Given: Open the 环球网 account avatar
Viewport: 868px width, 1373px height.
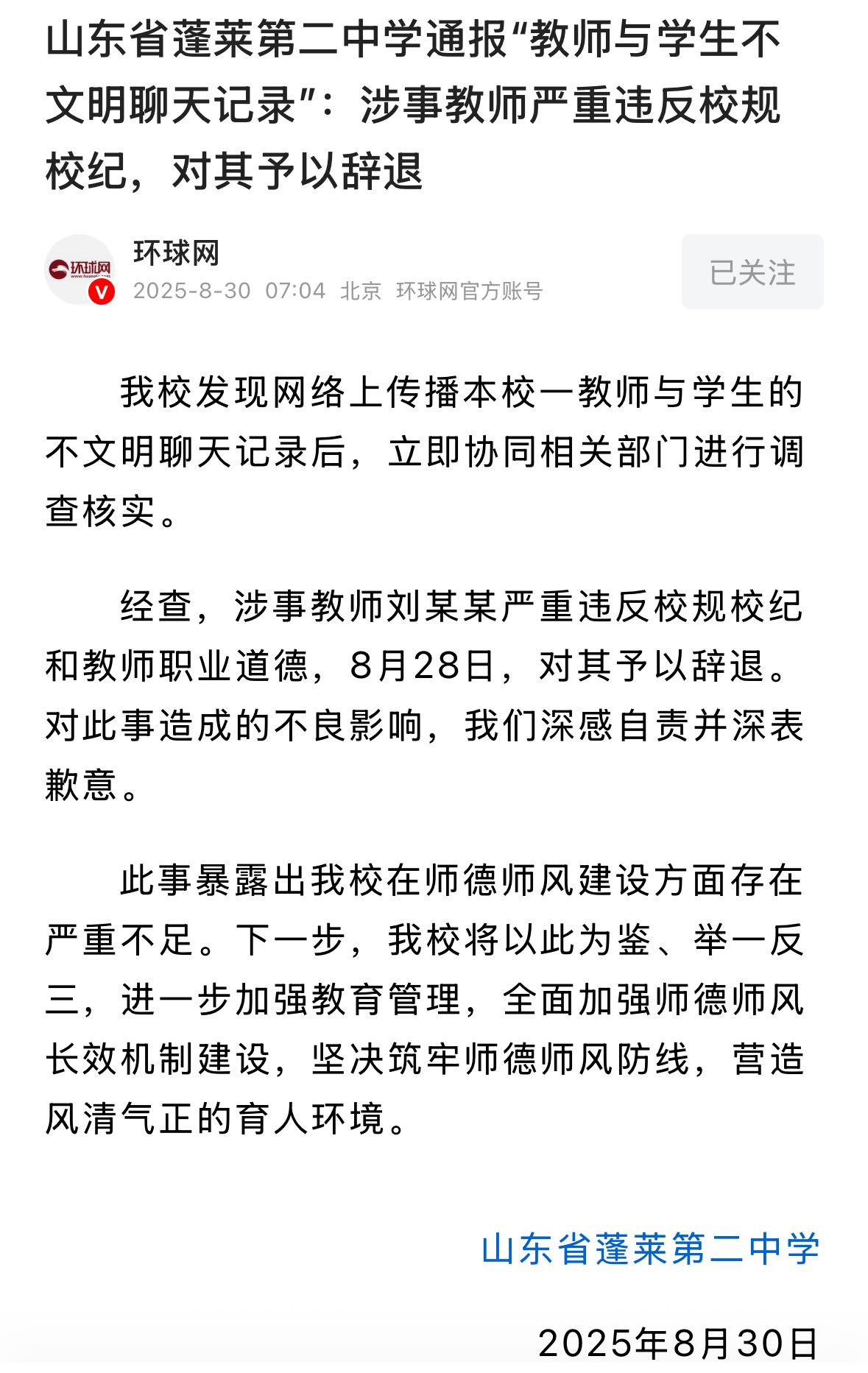Looking at the screenshot, I should coord(80,269).
